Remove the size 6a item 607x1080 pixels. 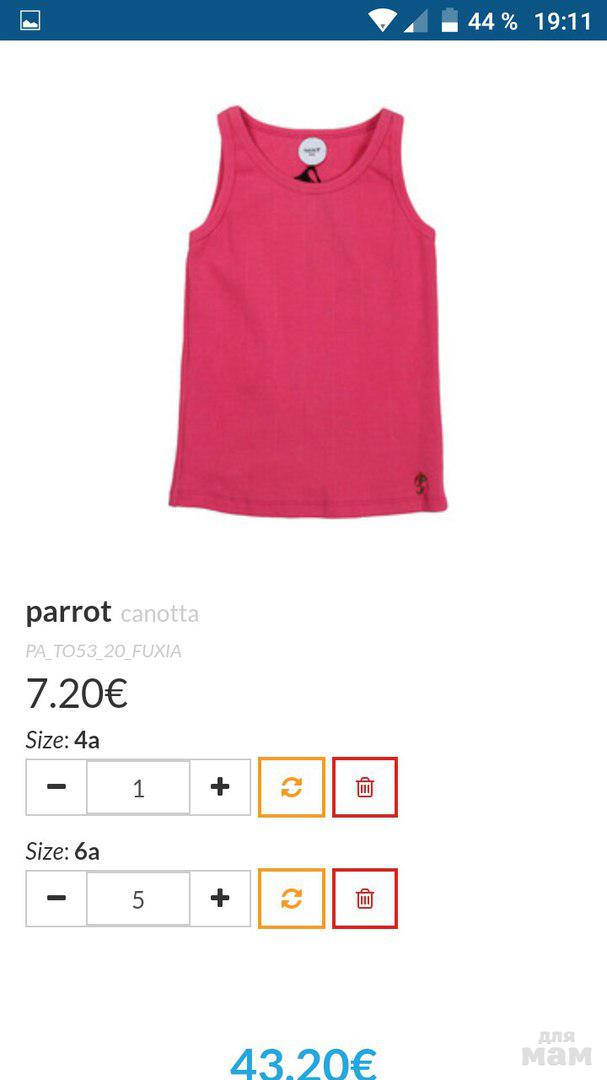[x=365, y=899]
